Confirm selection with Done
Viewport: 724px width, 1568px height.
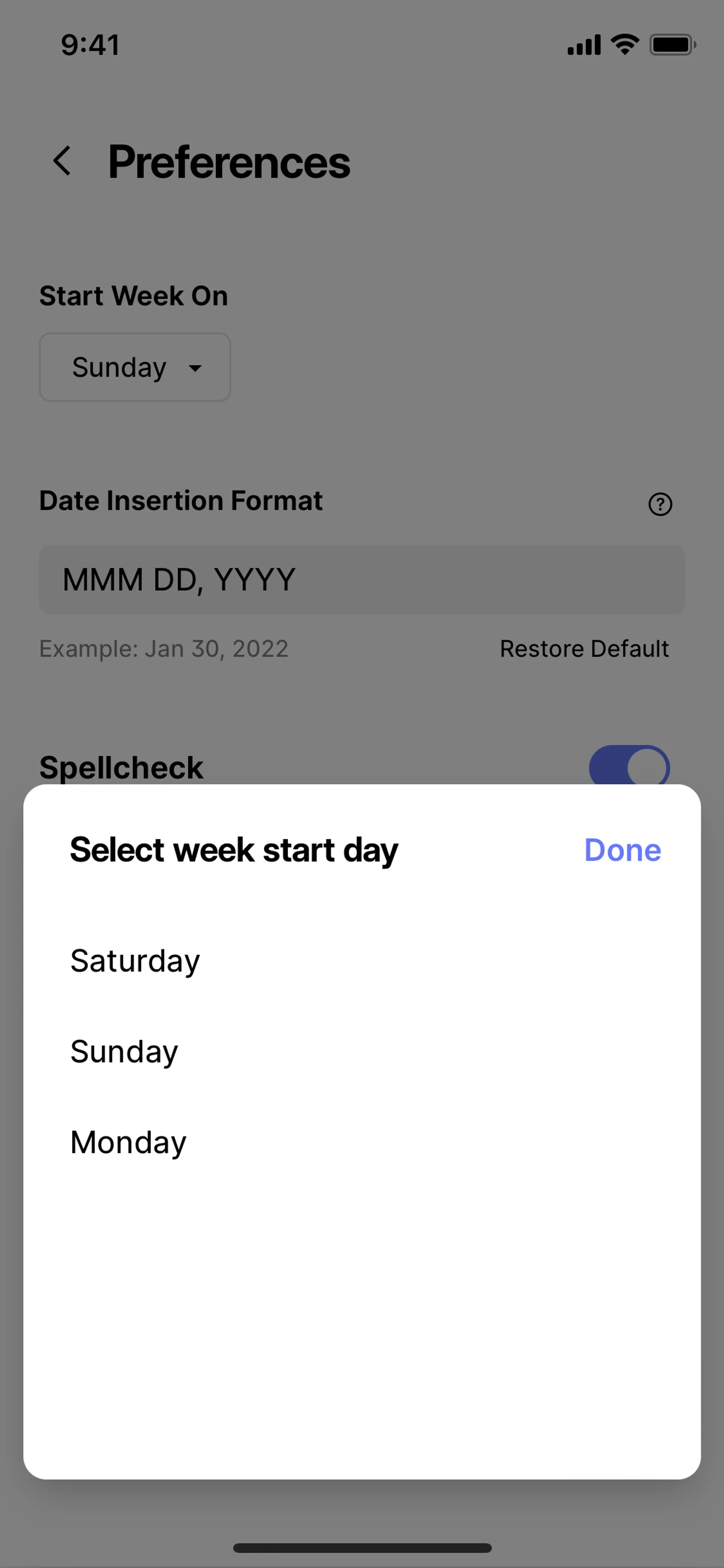pyautogui.click(x=622, y=850)
